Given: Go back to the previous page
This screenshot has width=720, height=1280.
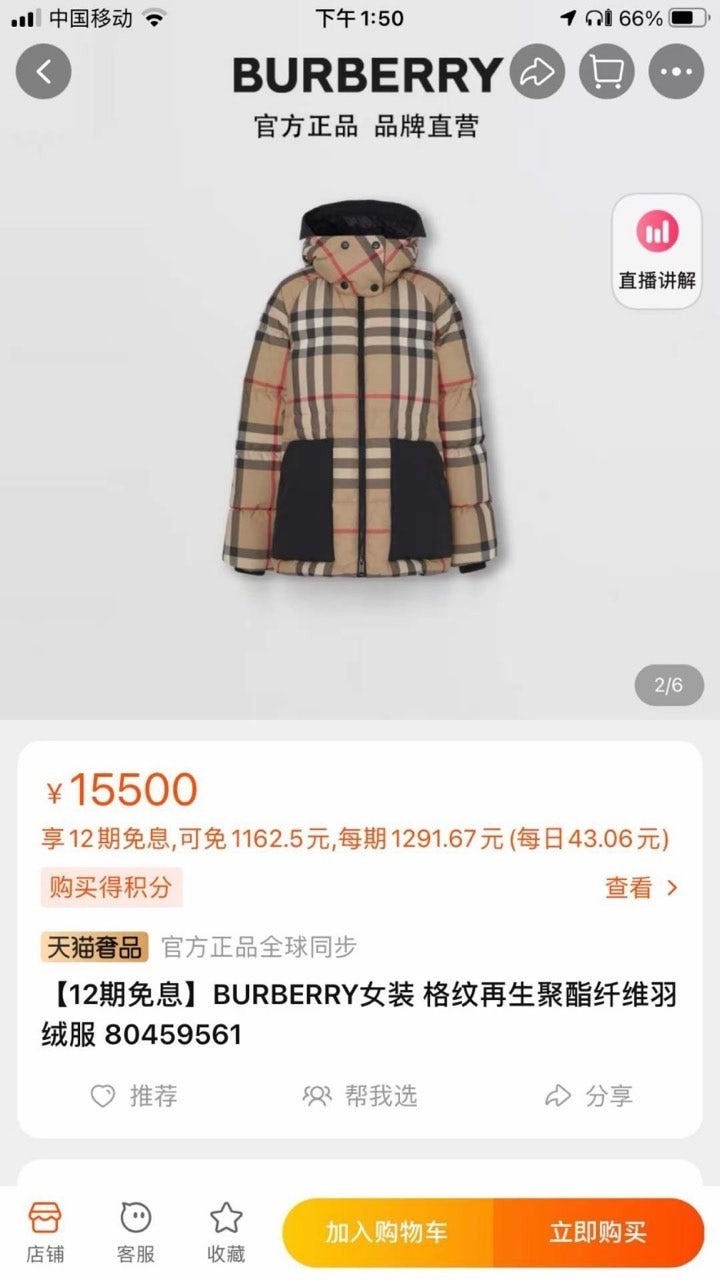Looking at the screenshot, I should [43, 73].
